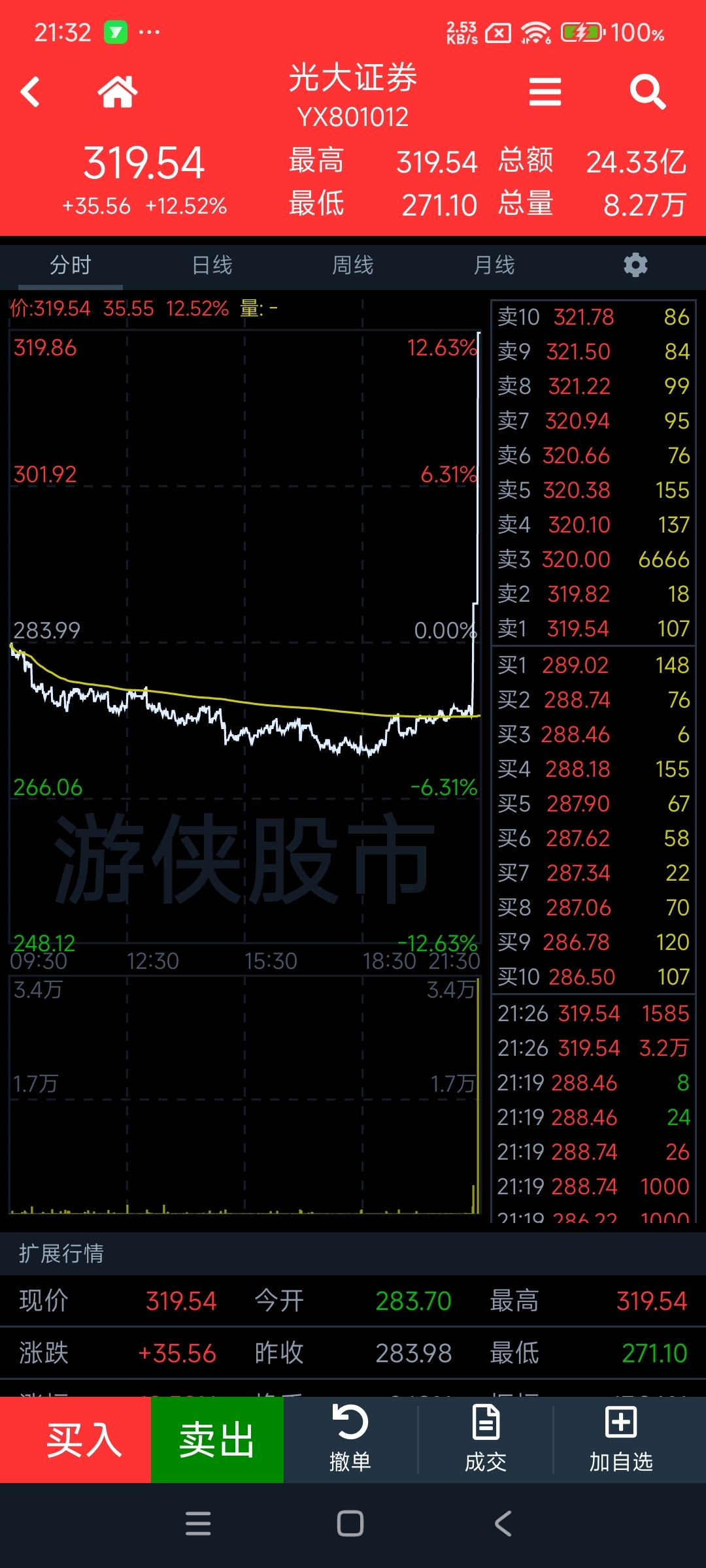Open the home icon in the header

[118, 91]
